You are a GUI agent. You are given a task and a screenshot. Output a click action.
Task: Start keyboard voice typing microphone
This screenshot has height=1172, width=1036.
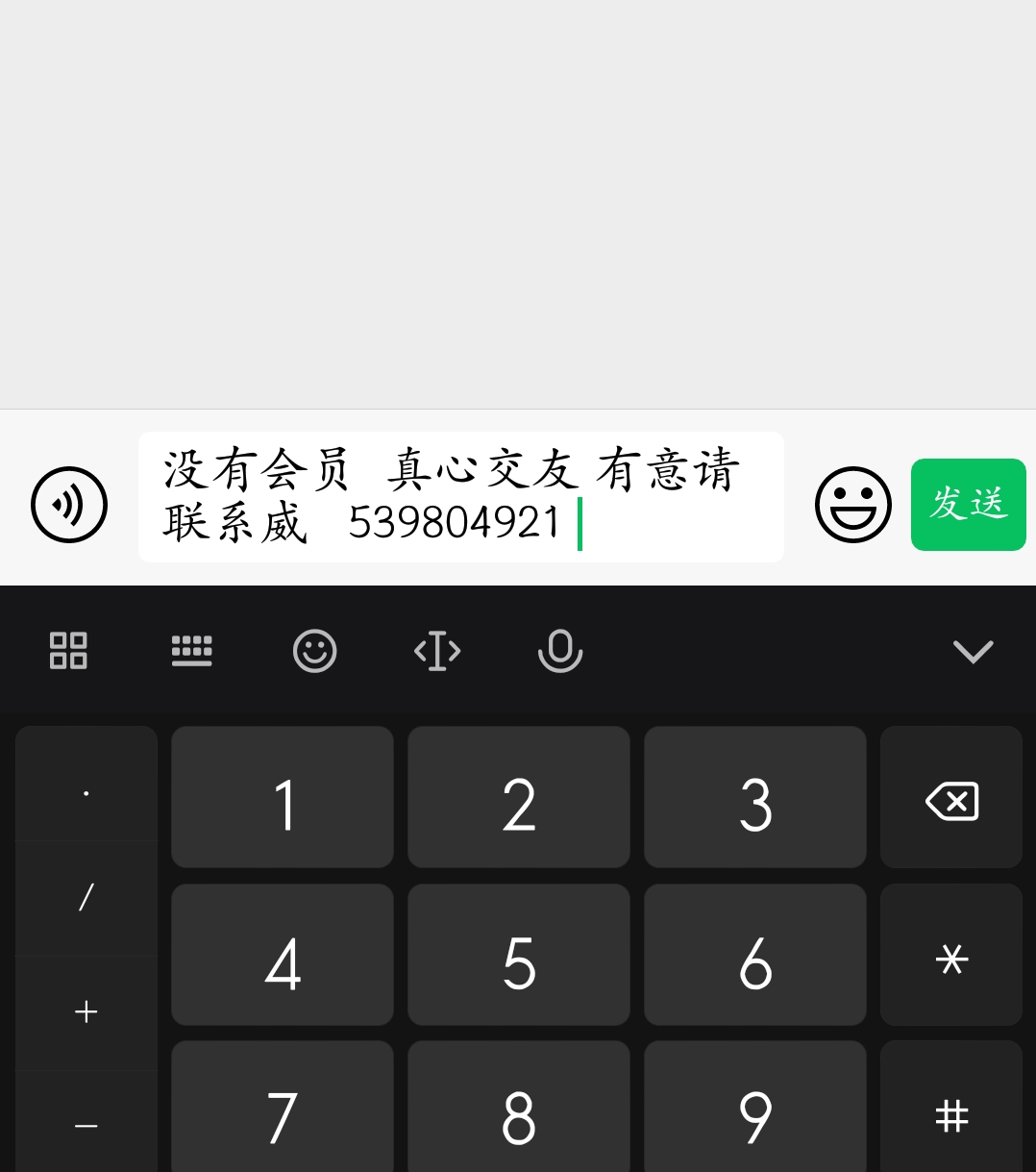(560, 651)
